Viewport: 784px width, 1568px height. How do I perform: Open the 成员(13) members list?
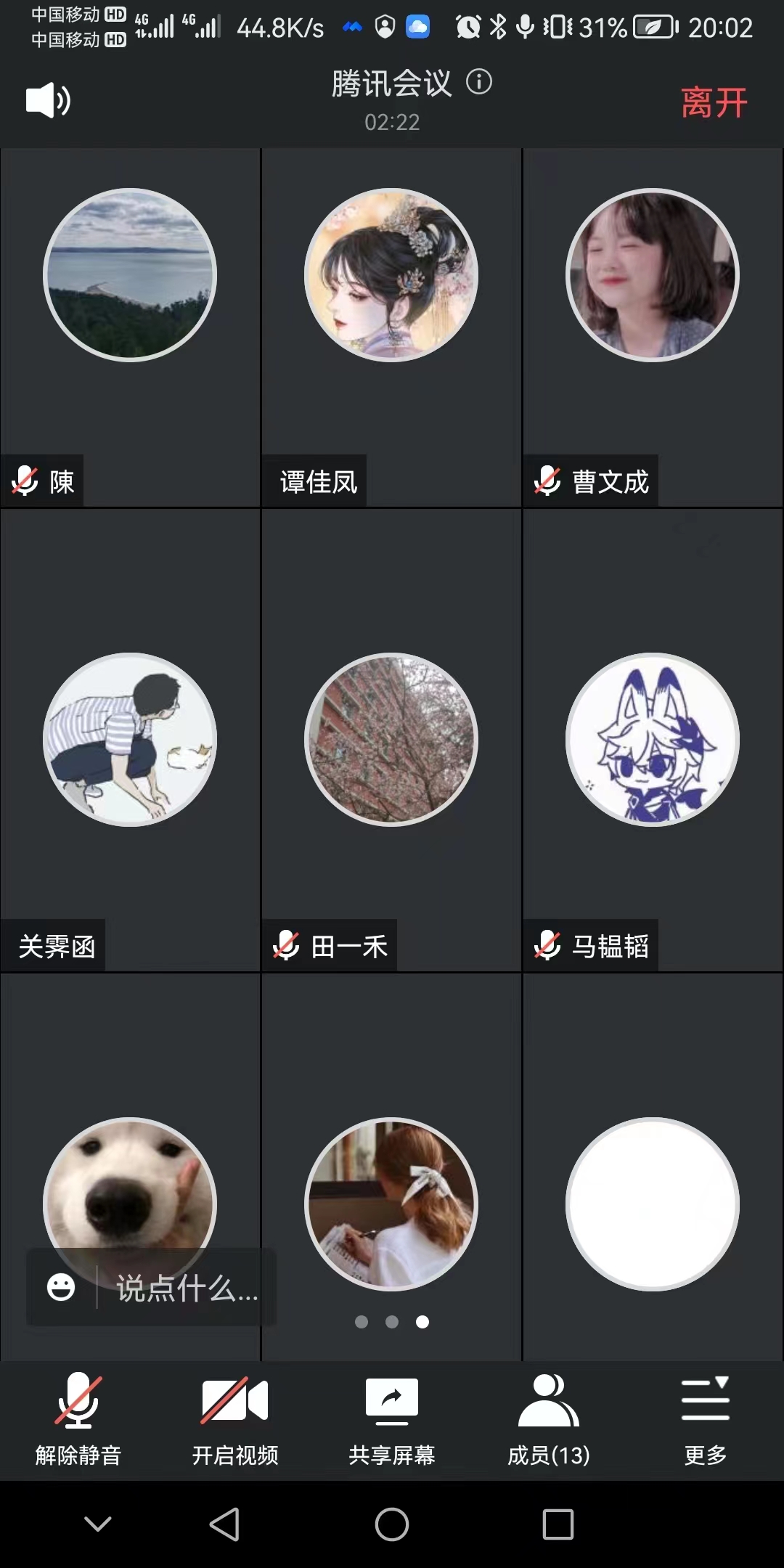(x=549, y=1419)
